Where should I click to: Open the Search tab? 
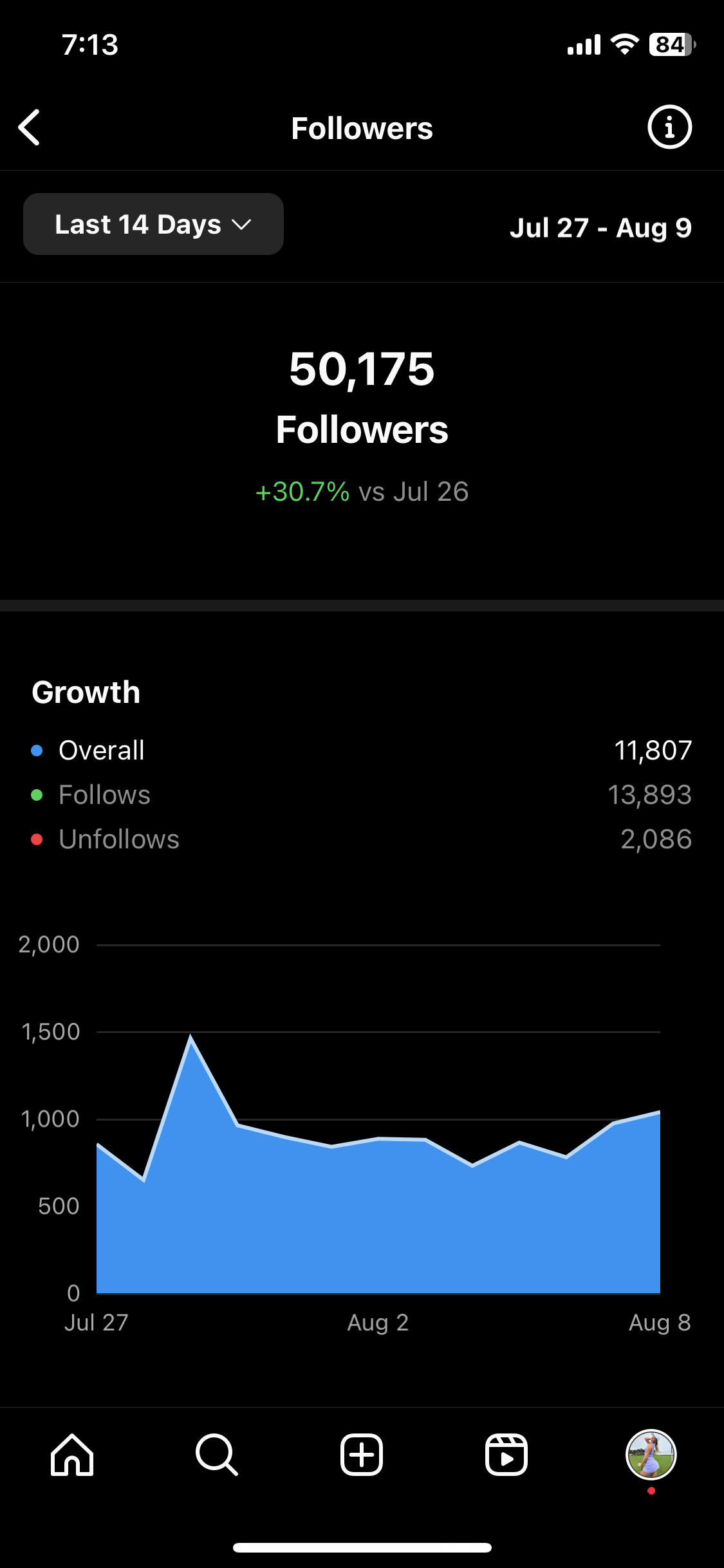click(217, 1455)
